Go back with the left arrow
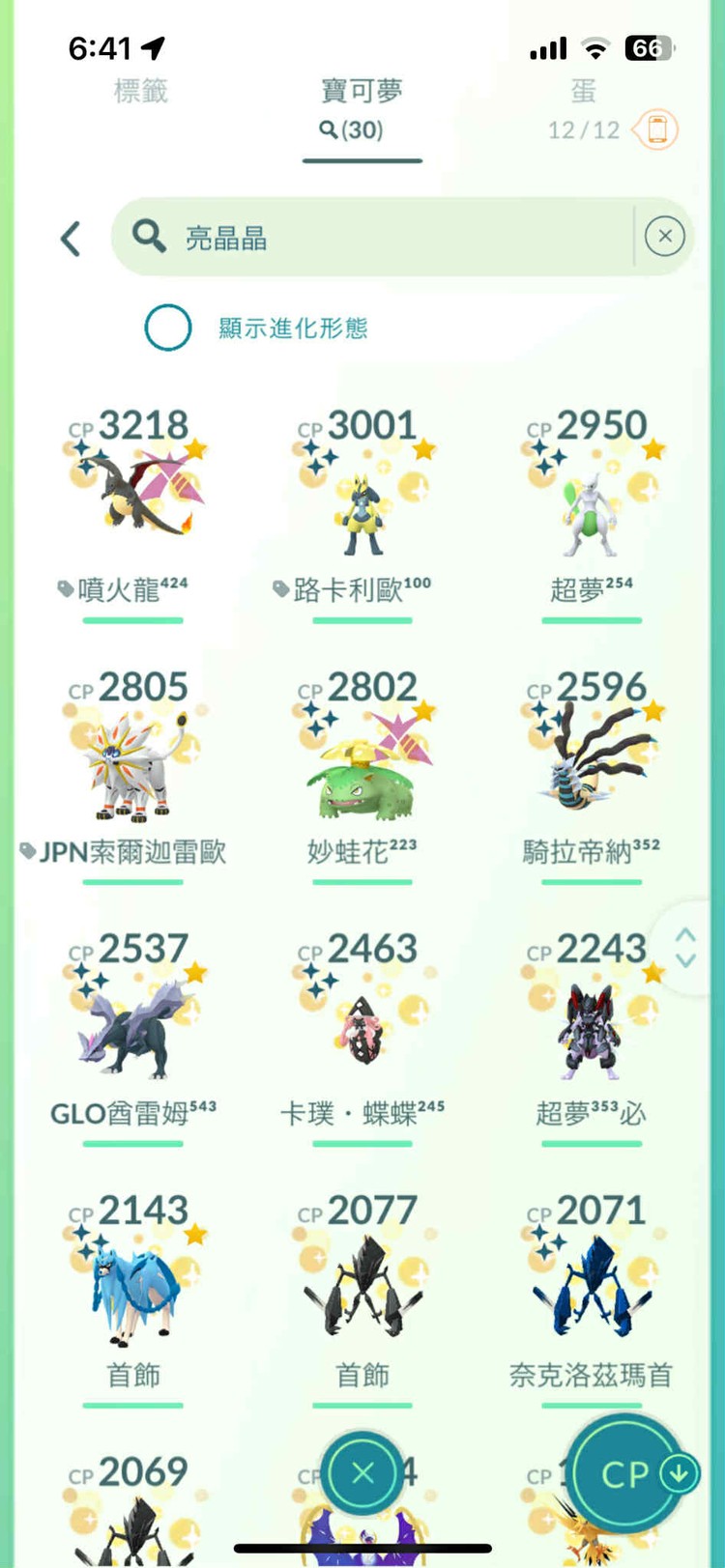This screenshot has width=725, height=1568. pos(70,239)
